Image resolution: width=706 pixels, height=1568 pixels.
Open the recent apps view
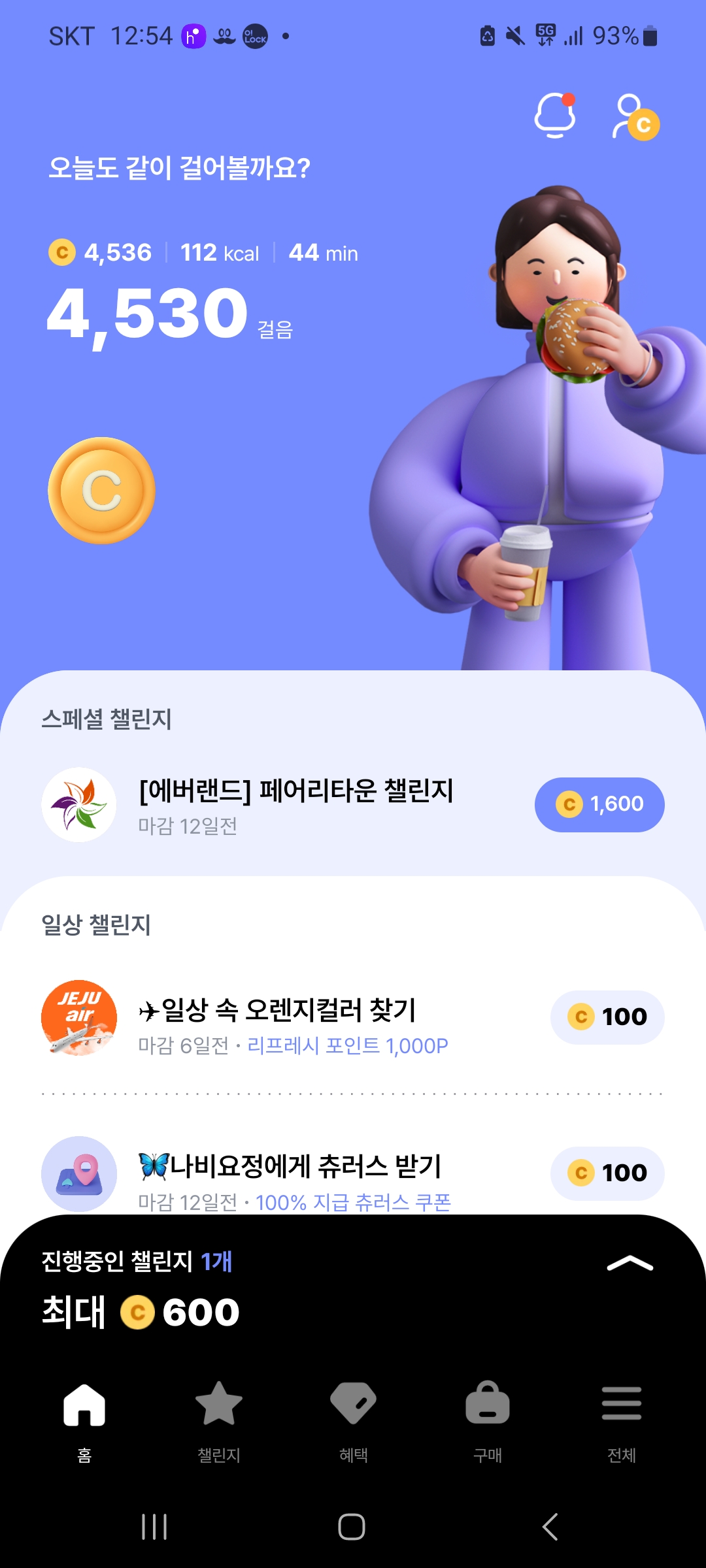pos(154,1527)
